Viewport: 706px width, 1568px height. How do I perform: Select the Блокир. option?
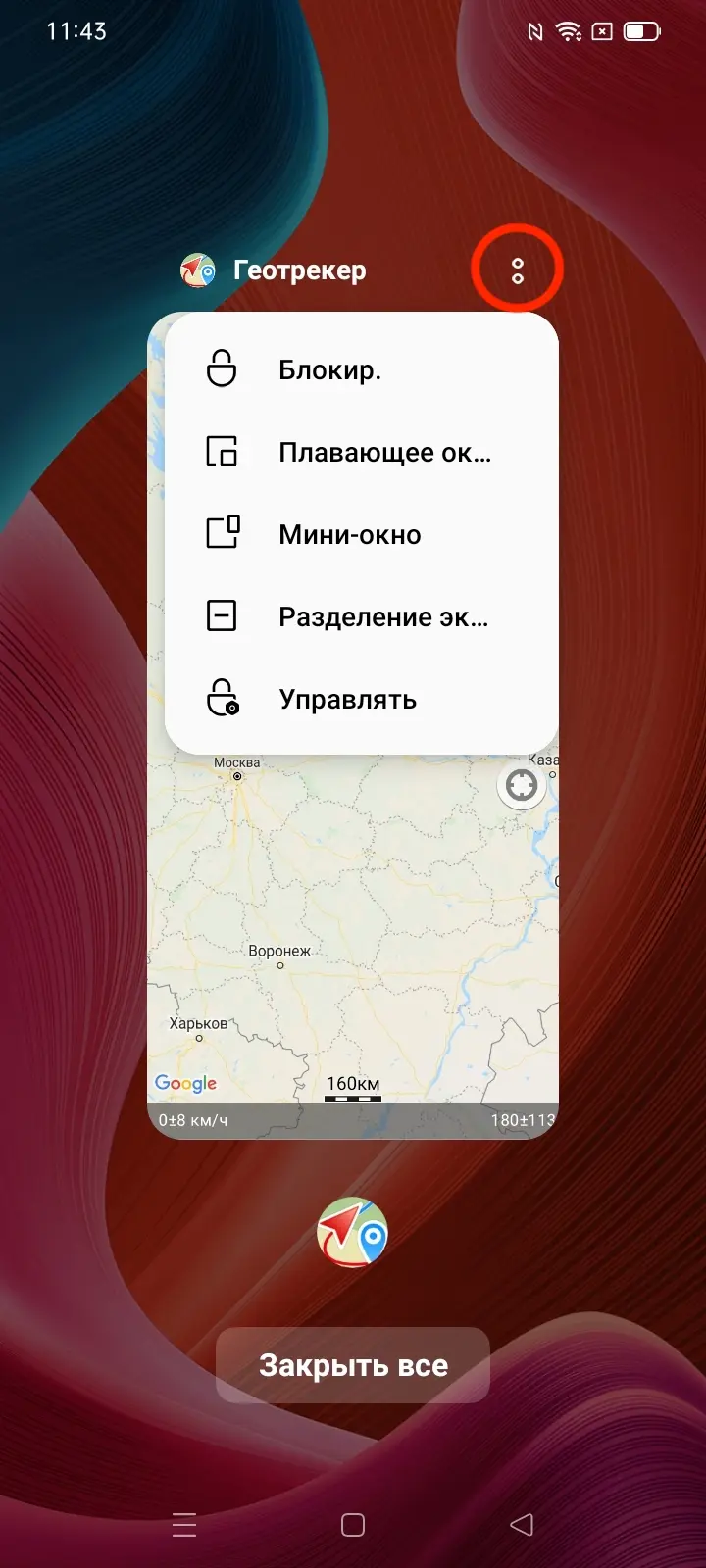point(329,369)
